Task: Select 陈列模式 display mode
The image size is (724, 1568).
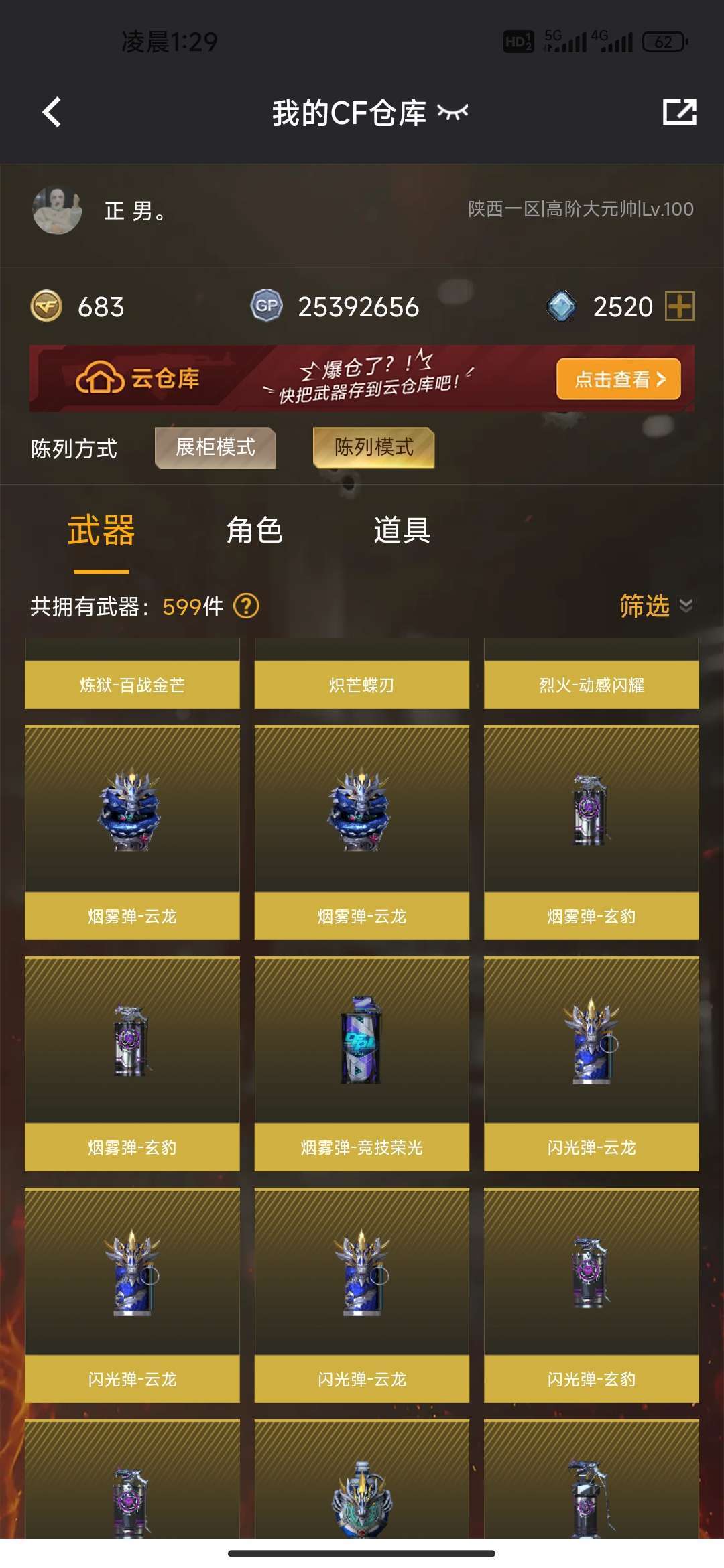Action: [x=373, y=448]
